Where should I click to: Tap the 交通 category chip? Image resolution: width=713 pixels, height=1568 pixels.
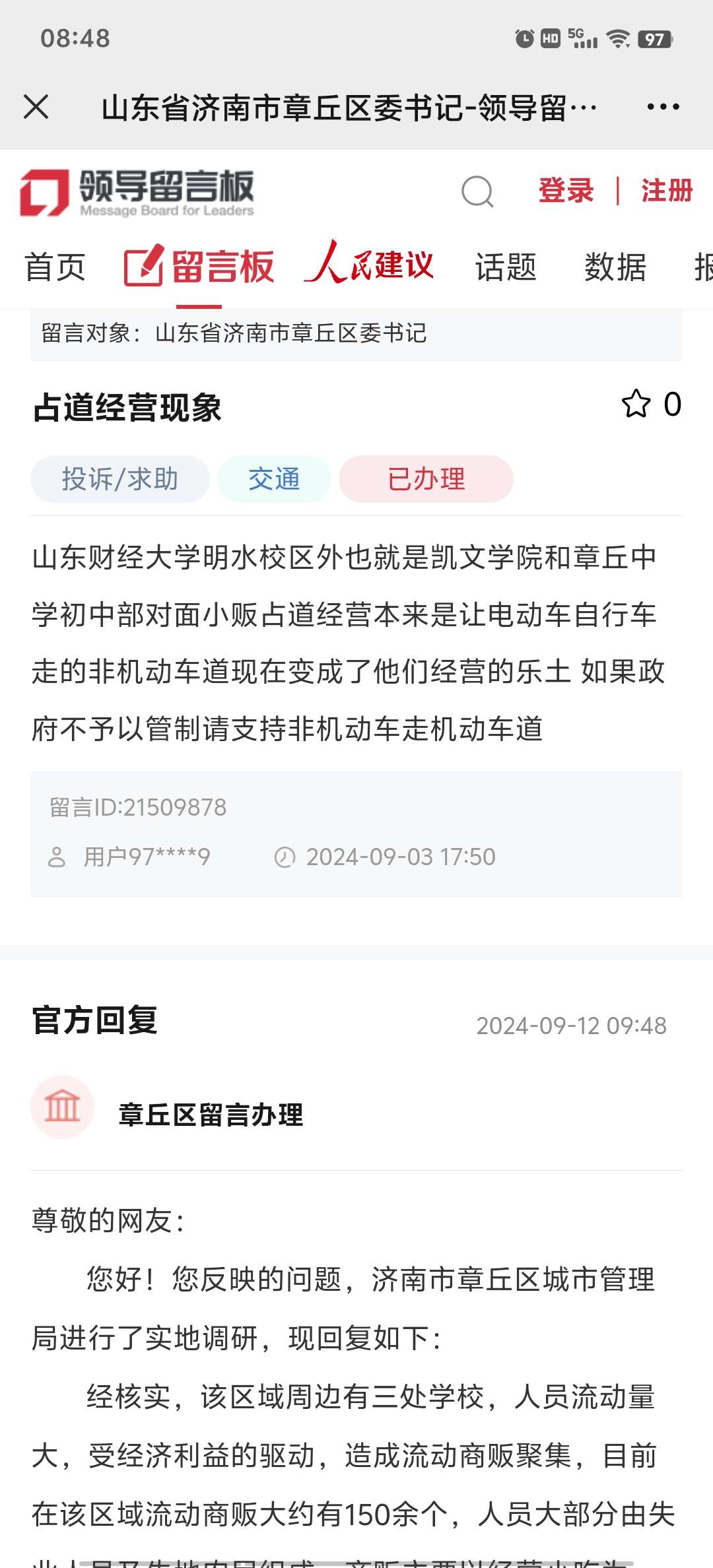coord(274,479)
